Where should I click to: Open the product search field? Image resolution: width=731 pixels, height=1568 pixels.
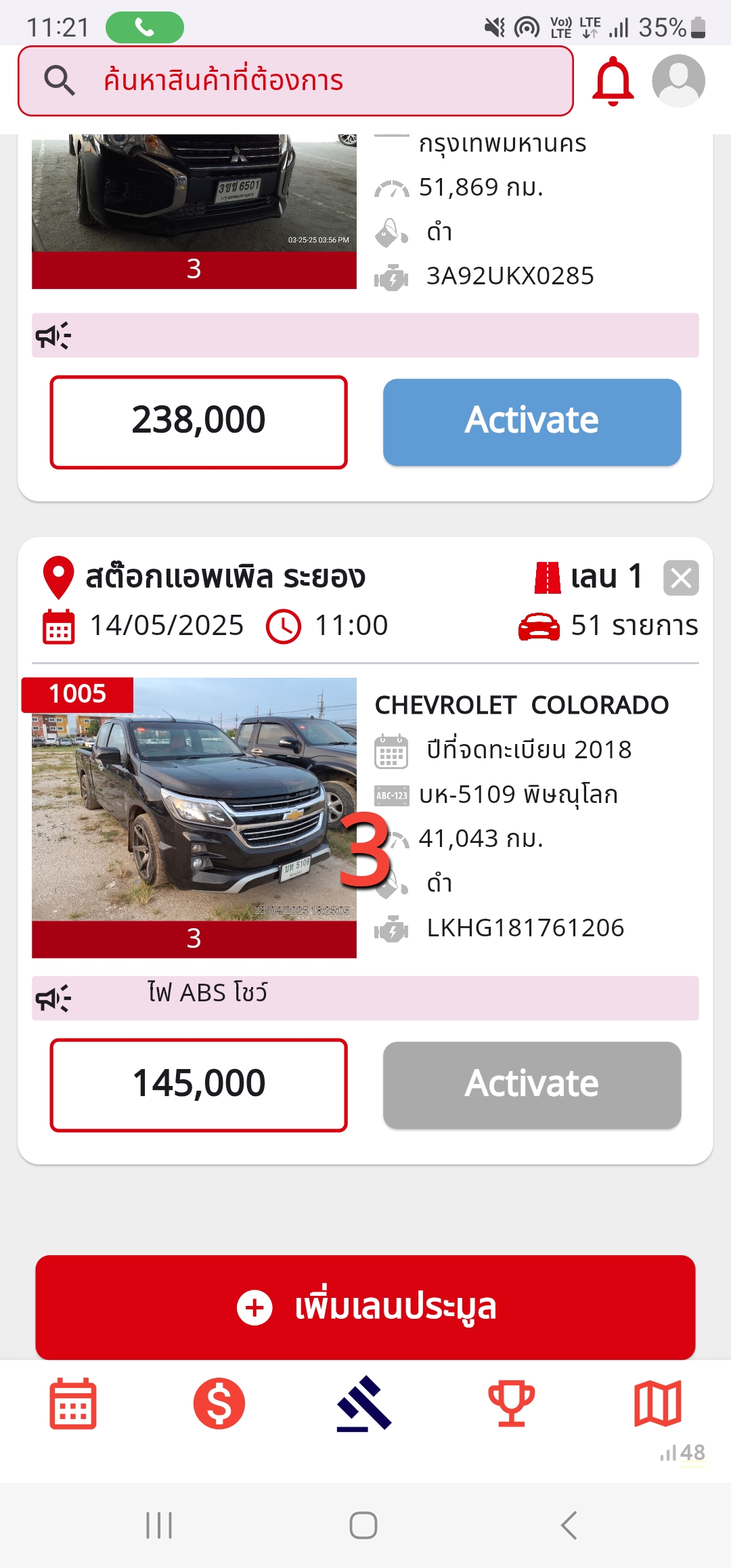tap(295, 81)
